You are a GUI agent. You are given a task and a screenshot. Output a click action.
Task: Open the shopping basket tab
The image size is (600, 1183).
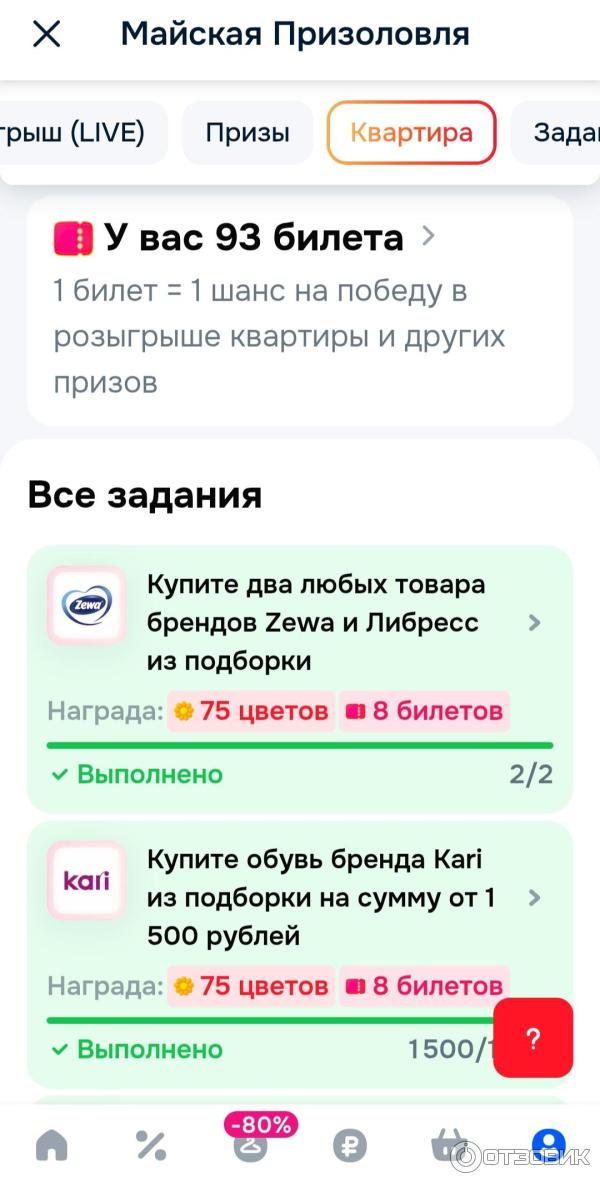click(449, 1146)
